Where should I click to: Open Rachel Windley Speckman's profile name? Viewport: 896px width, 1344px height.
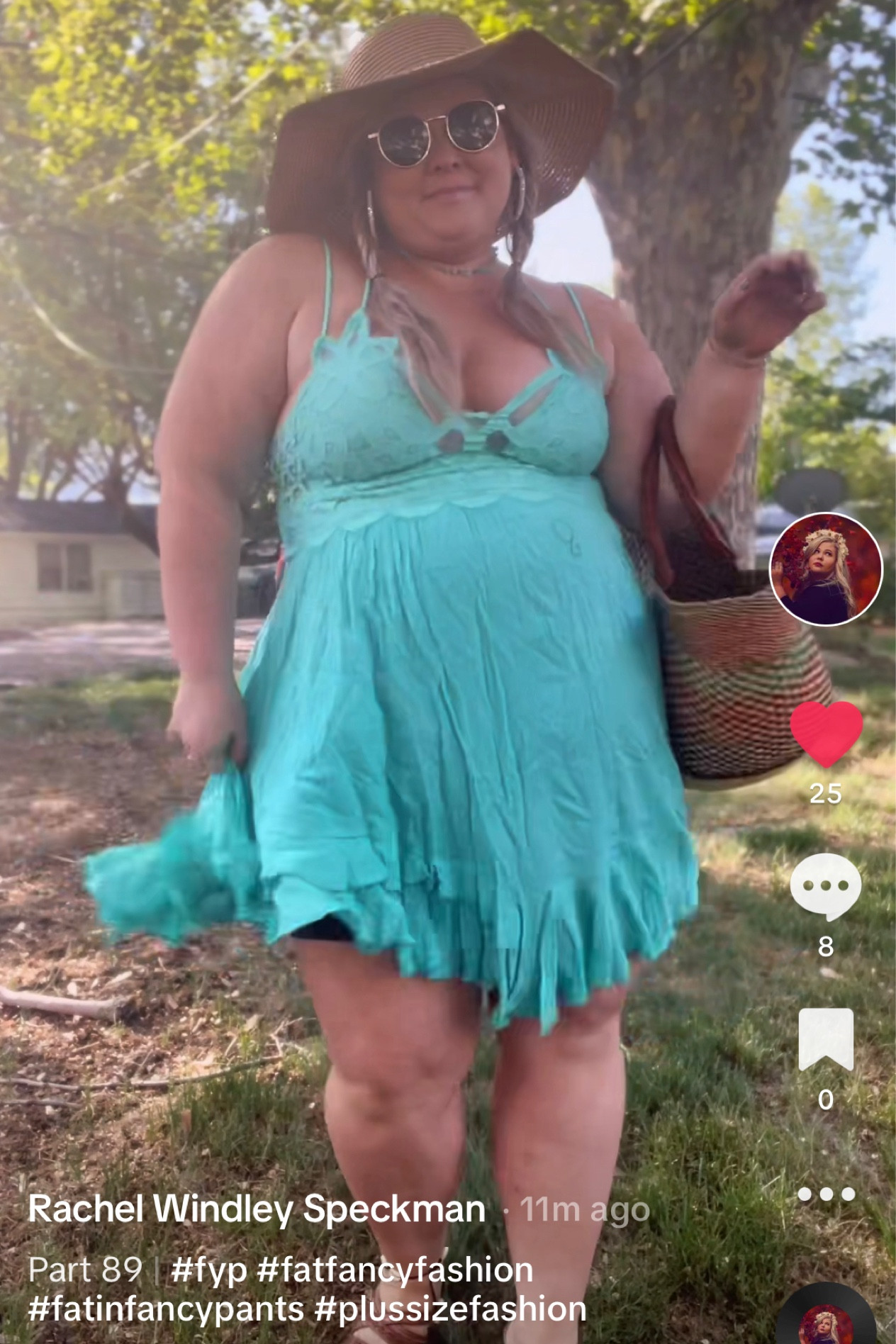257,1209
